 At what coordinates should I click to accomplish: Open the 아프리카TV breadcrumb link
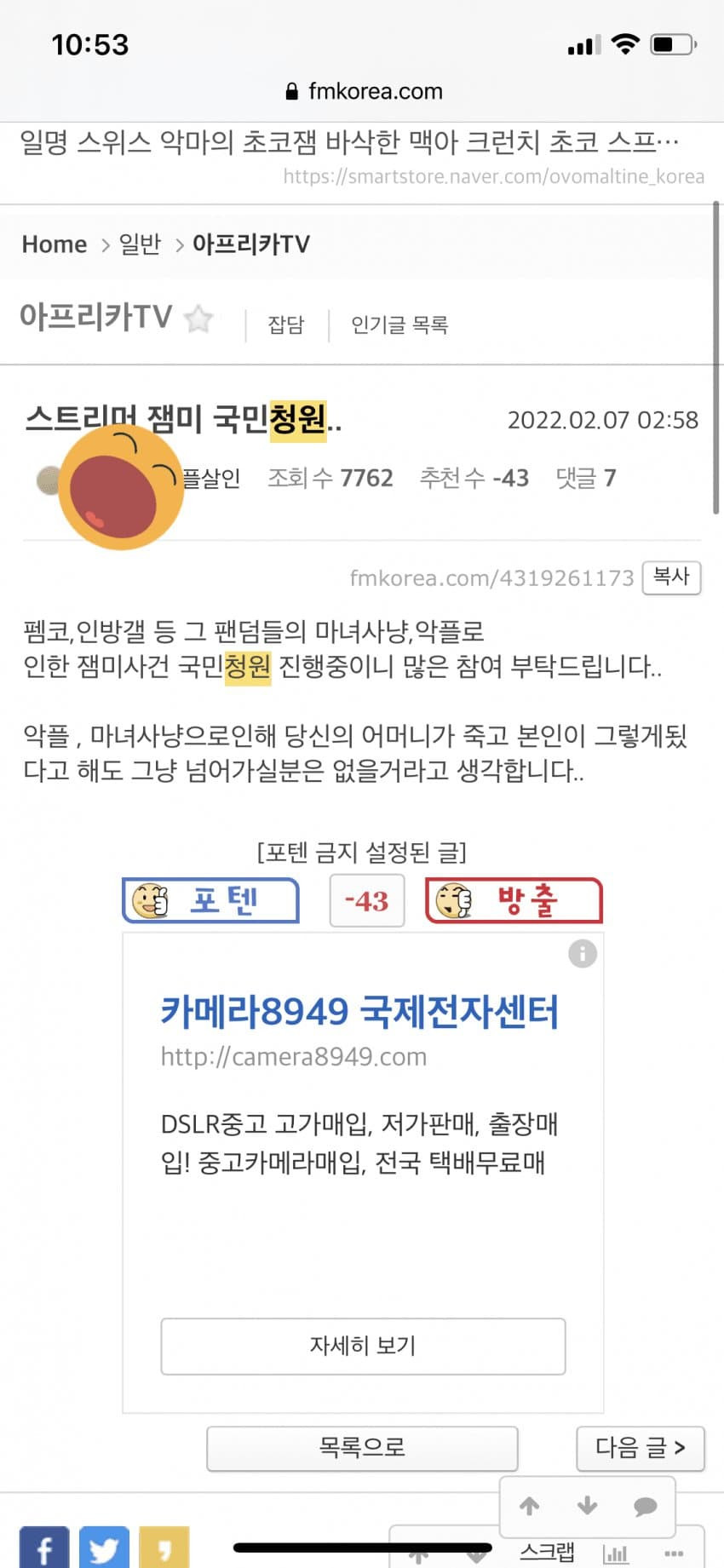tap(250, 244)
